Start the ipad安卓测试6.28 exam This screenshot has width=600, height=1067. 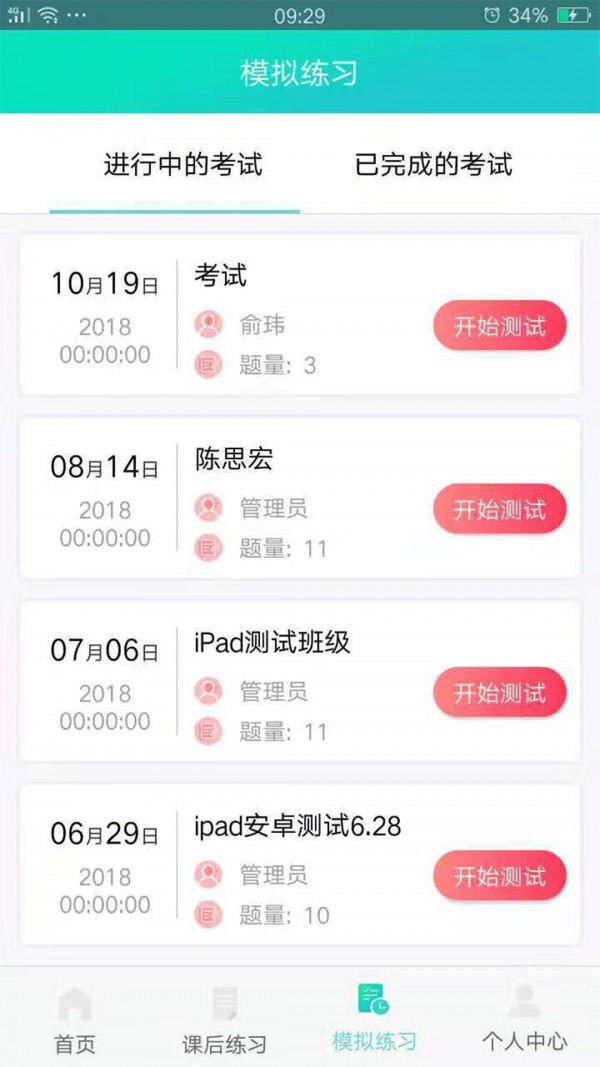[x=499, y=876]
